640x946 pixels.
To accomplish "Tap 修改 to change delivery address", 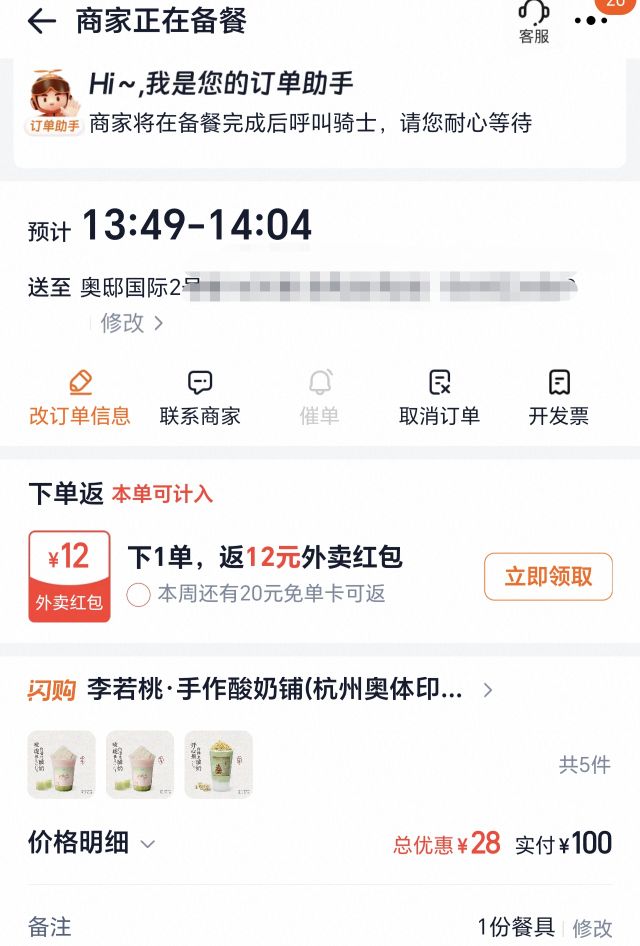I will [x=131, y=323].
